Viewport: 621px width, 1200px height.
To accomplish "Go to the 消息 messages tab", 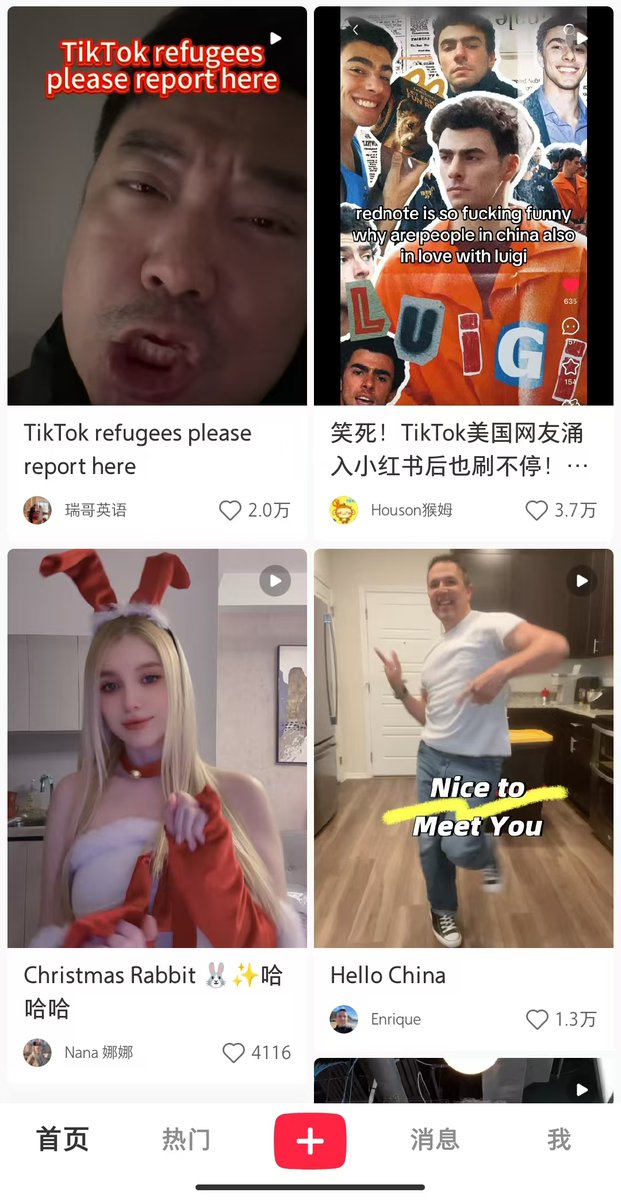I will 435,1139.
